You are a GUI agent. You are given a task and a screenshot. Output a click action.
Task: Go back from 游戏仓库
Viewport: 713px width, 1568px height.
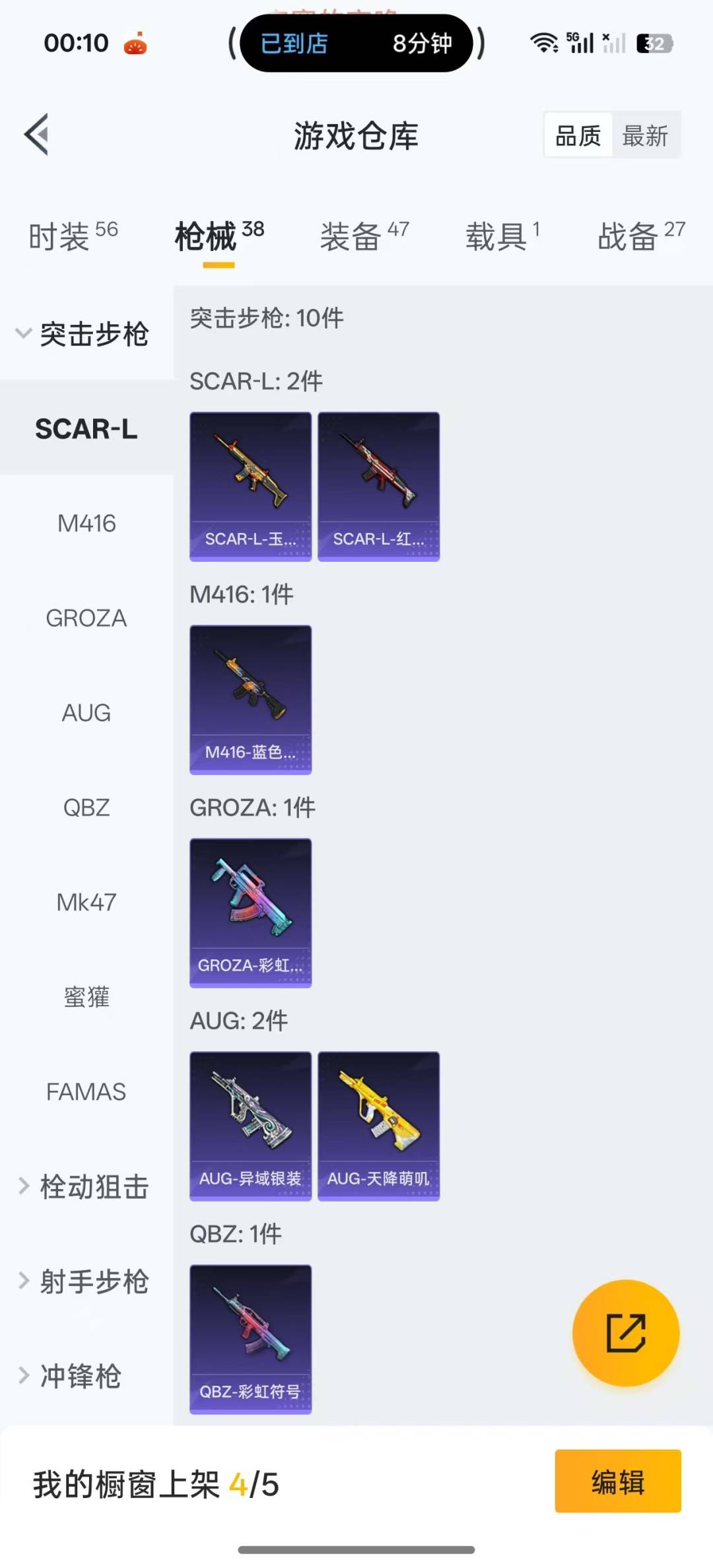(37, 135)
